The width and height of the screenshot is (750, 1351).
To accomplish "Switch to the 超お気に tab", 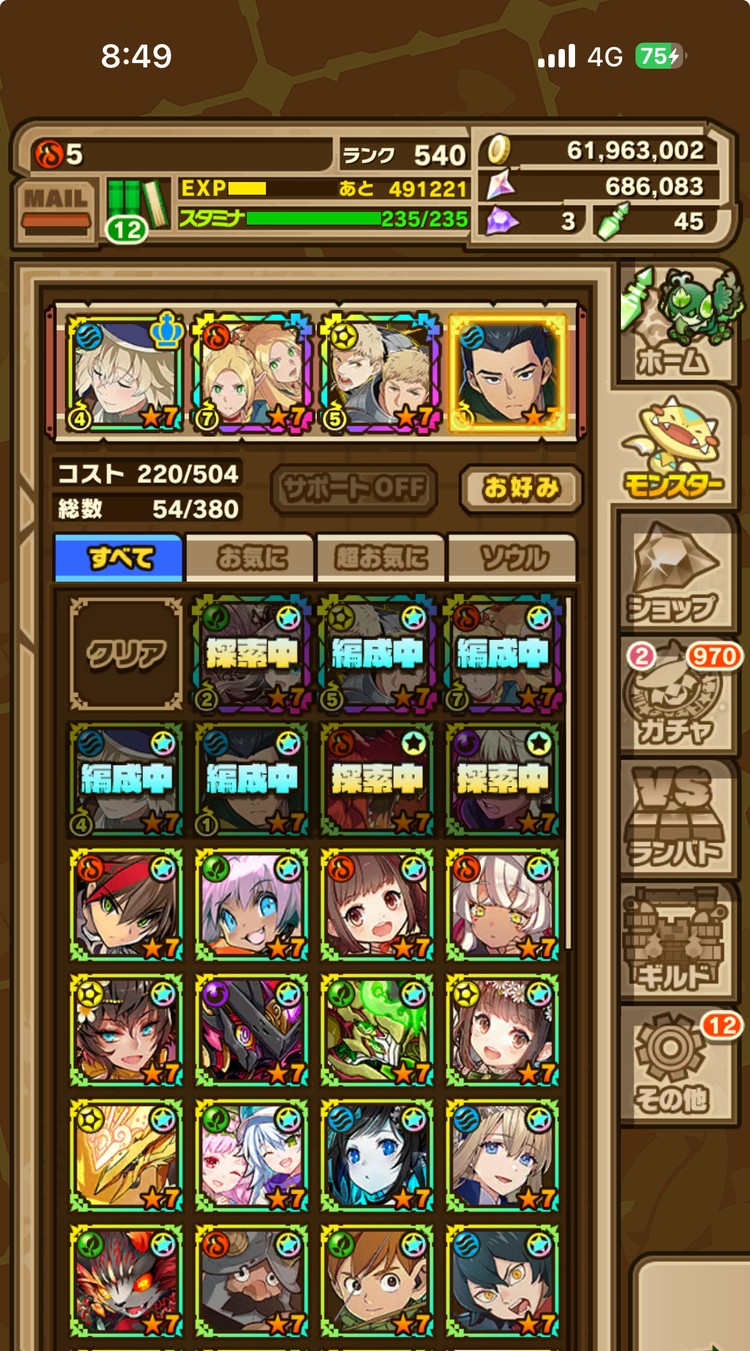I will (x=381, y=558).
